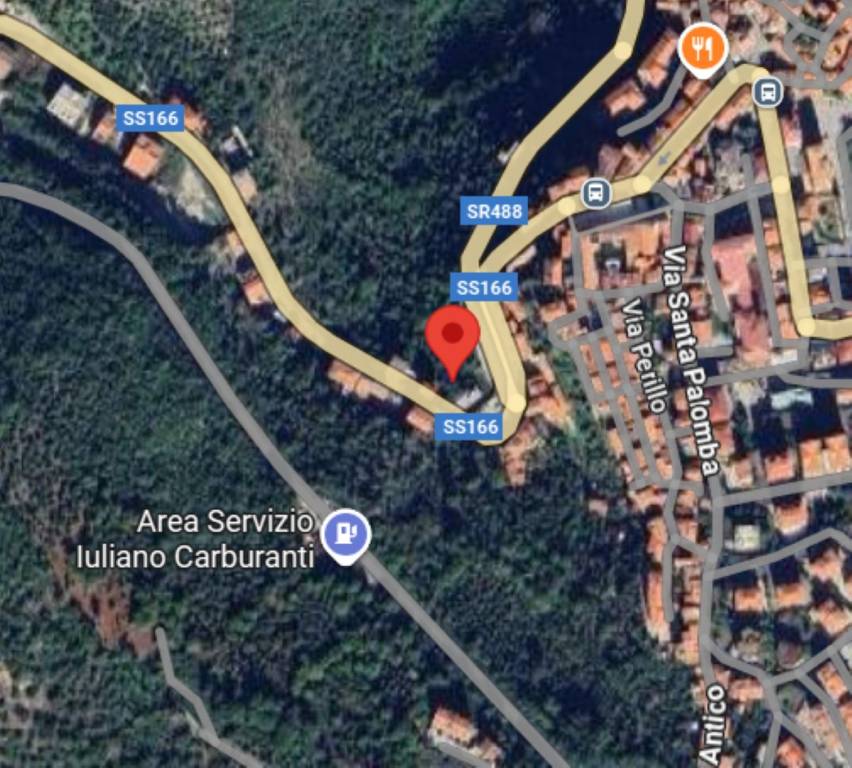This screenshot has height=768, width=852.
Task: Open the bus stop near the restaurant marker
Action: pos(767,92)
